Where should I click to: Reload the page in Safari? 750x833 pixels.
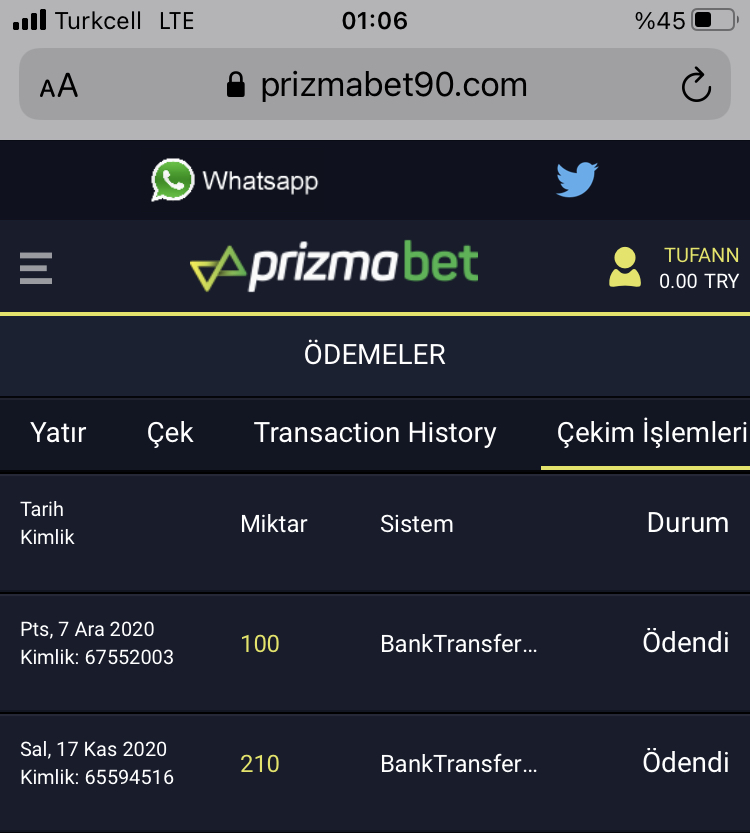click(696, 86)
